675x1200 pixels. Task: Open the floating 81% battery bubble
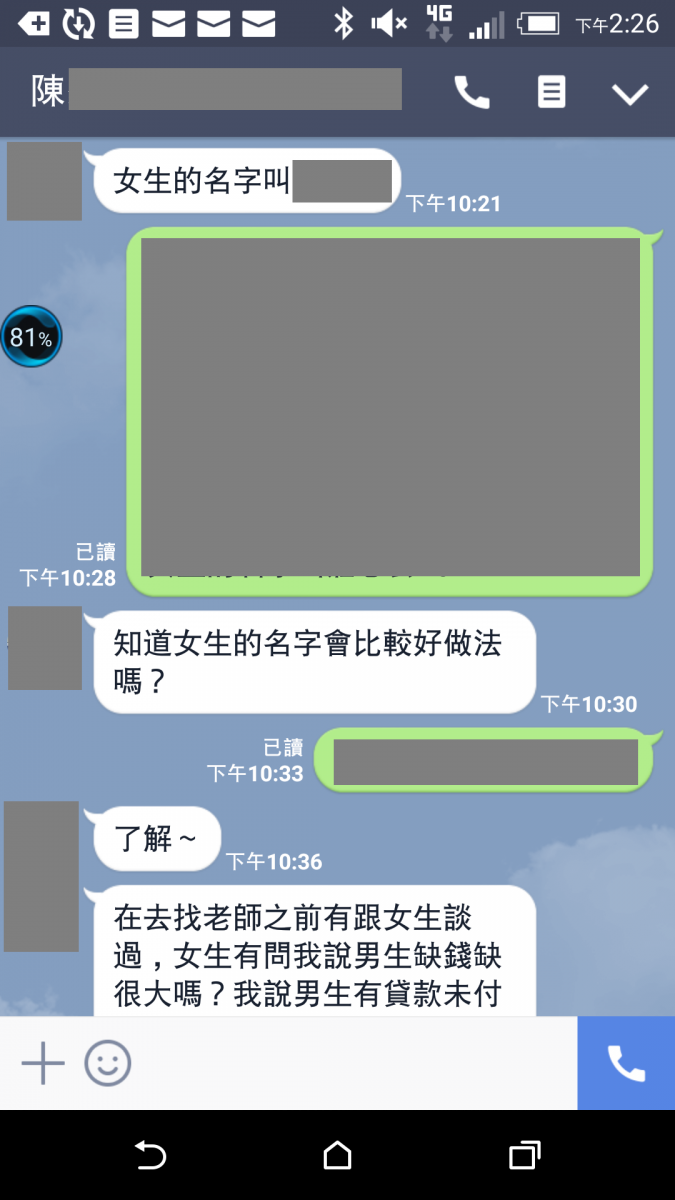point(31,337)
